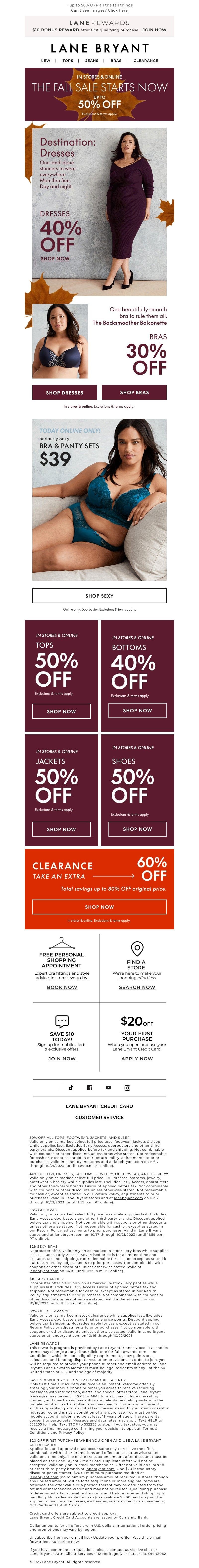Image resolution: width=199 pixels, height=1568 pixels.
Task: Tap SEARCH NOW to find a store
Action: point(137,987)
